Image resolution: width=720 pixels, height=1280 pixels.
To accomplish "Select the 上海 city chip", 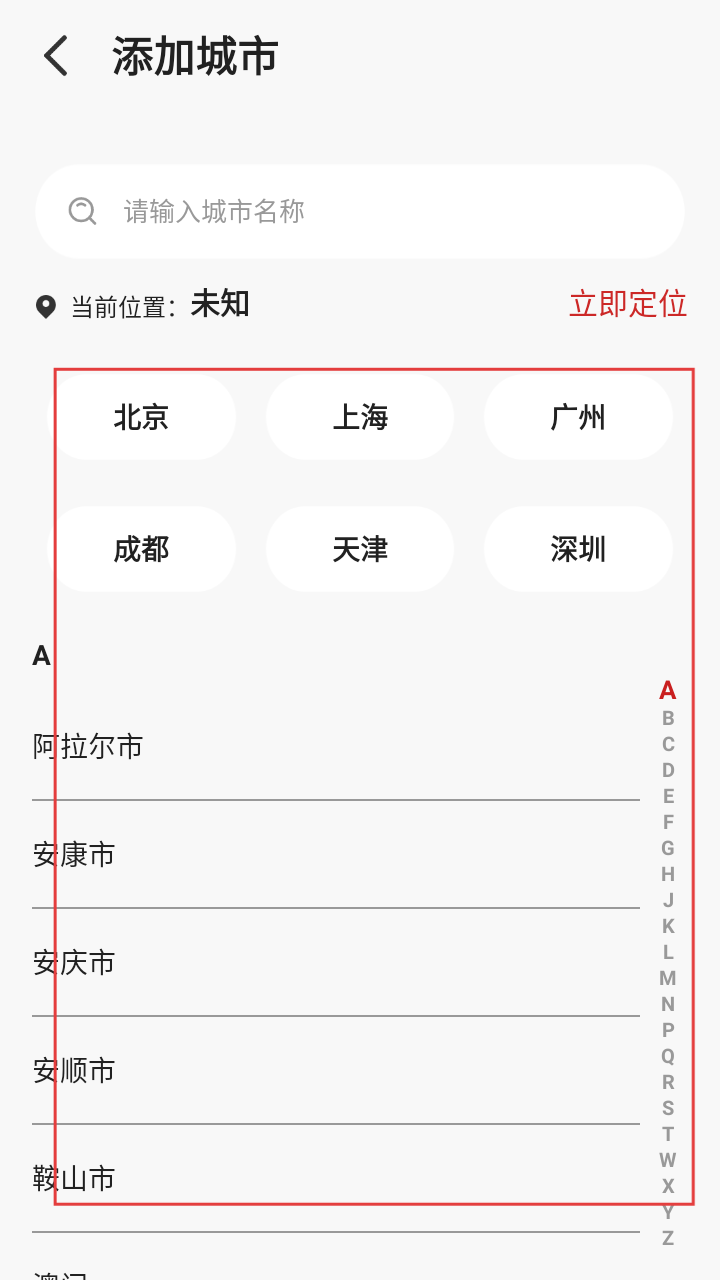I will click(x=360, y=417).
